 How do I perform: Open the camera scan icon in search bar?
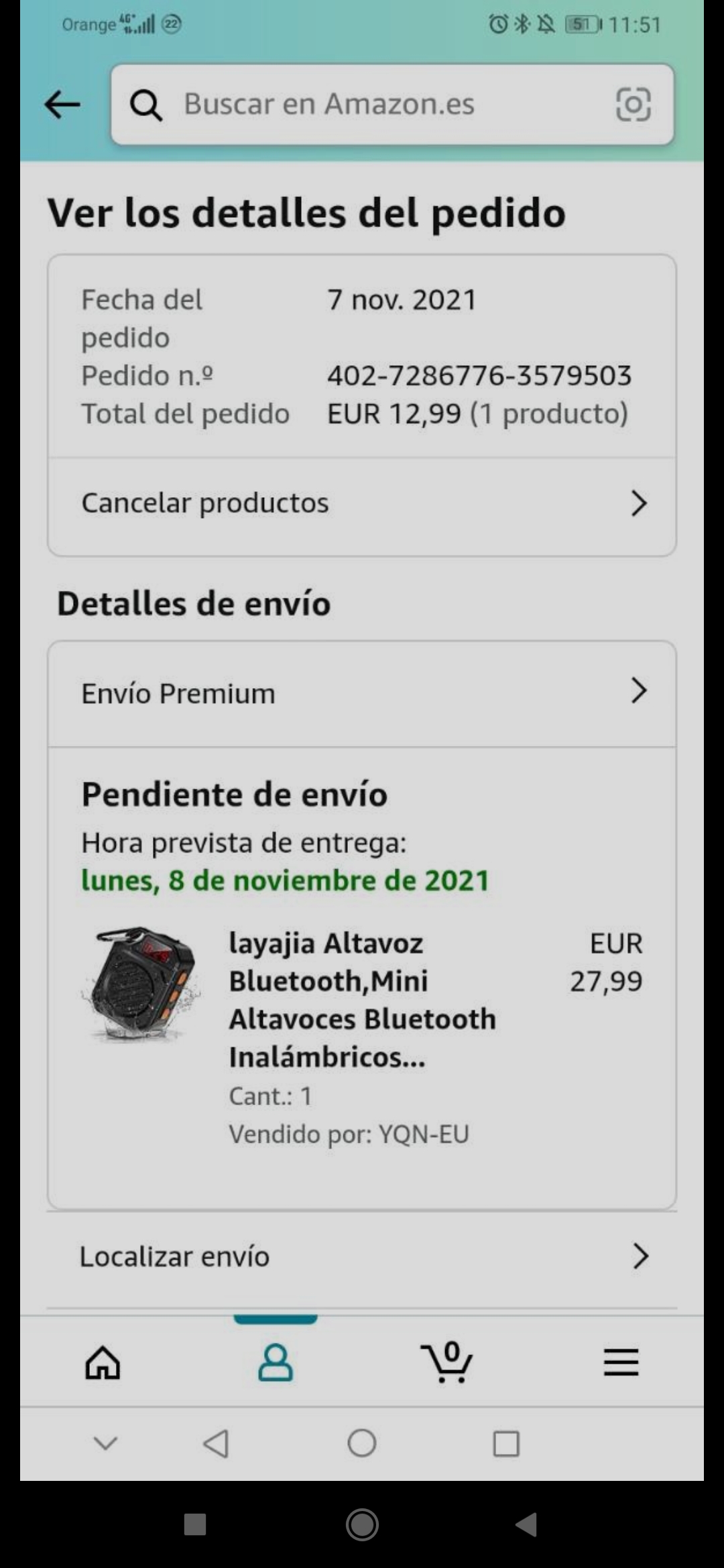pos(633,105)
